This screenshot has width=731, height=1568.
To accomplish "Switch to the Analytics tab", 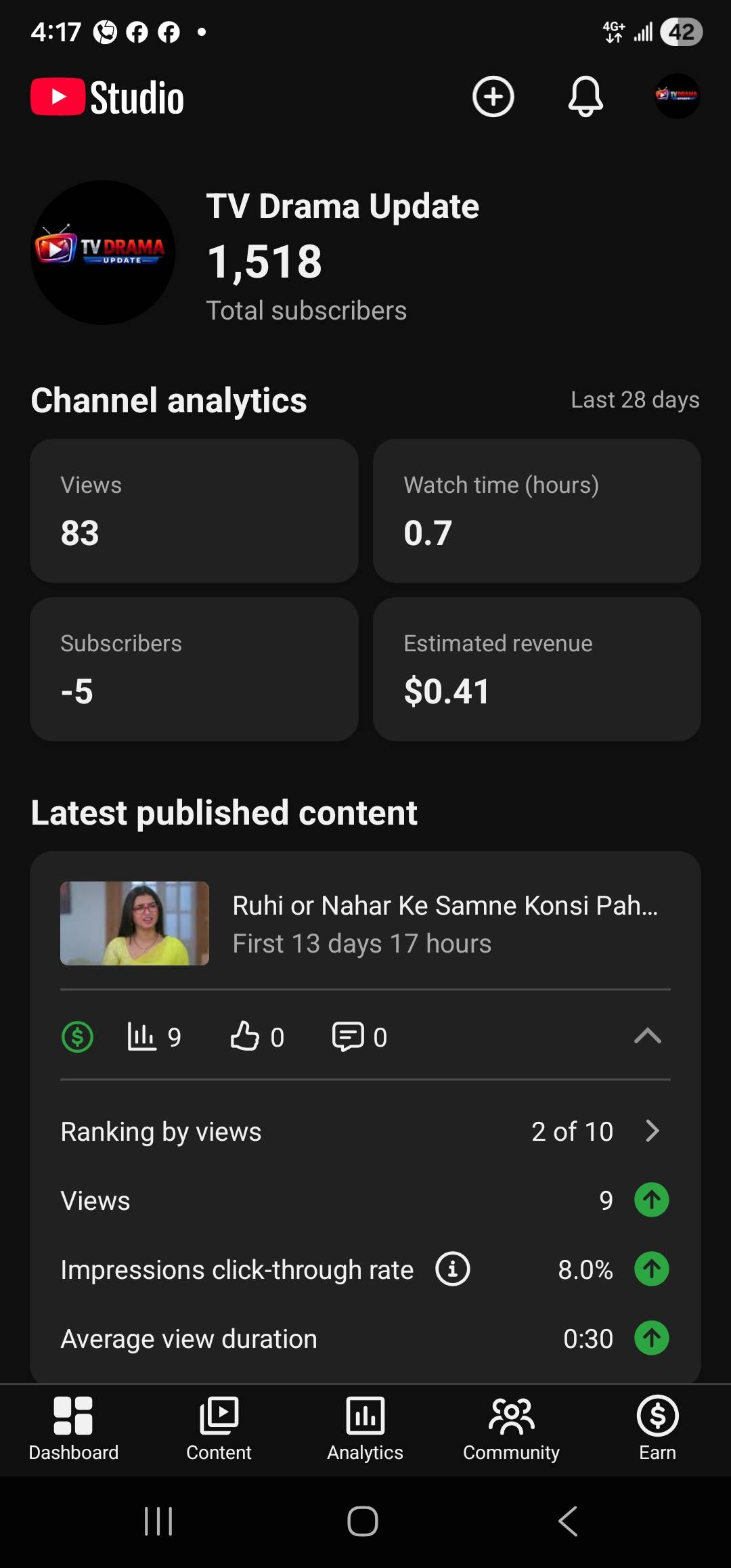I will click(x=365, y=1429).
